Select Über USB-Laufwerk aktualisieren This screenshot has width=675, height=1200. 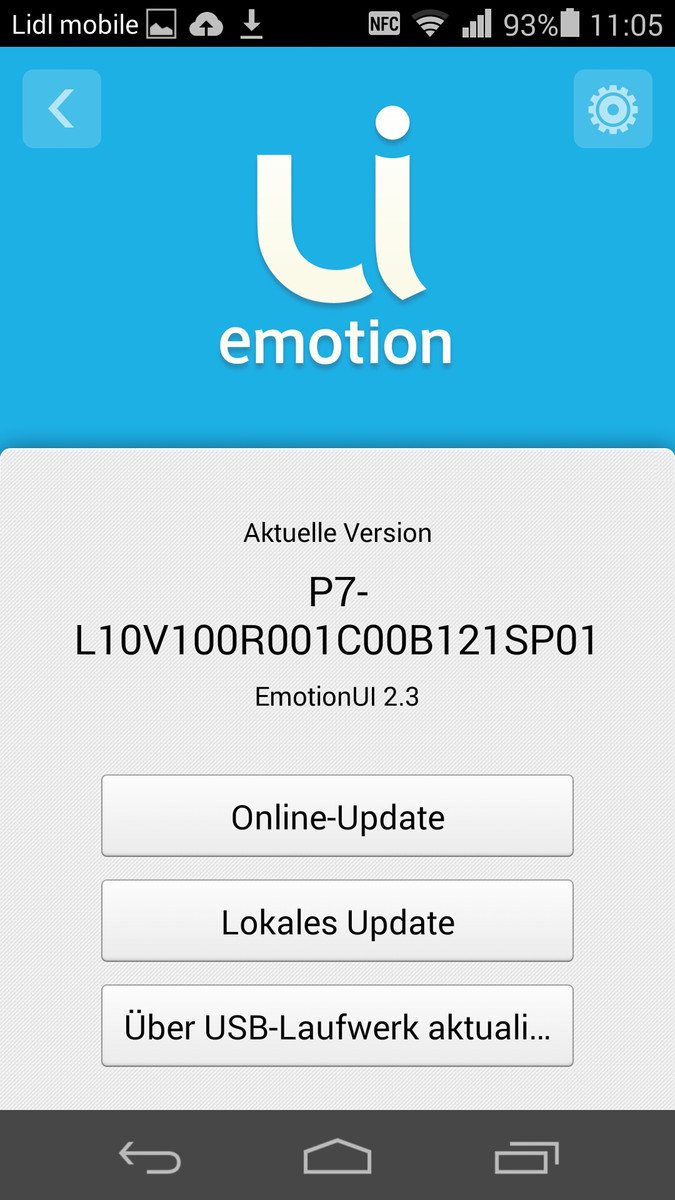[x=337, y=1026]
